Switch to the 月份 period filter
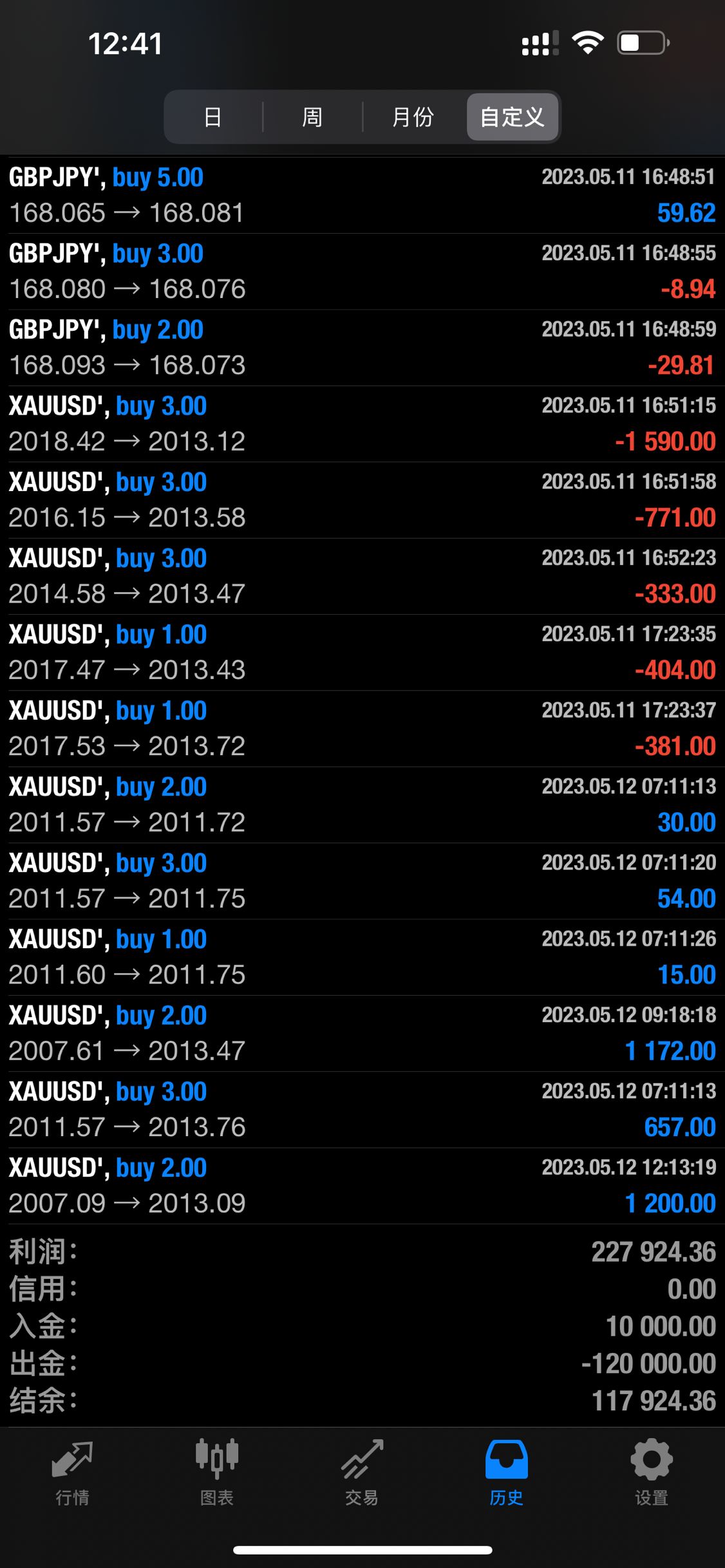This screenshot has height=1568, width=725. [x=413, y=117]
